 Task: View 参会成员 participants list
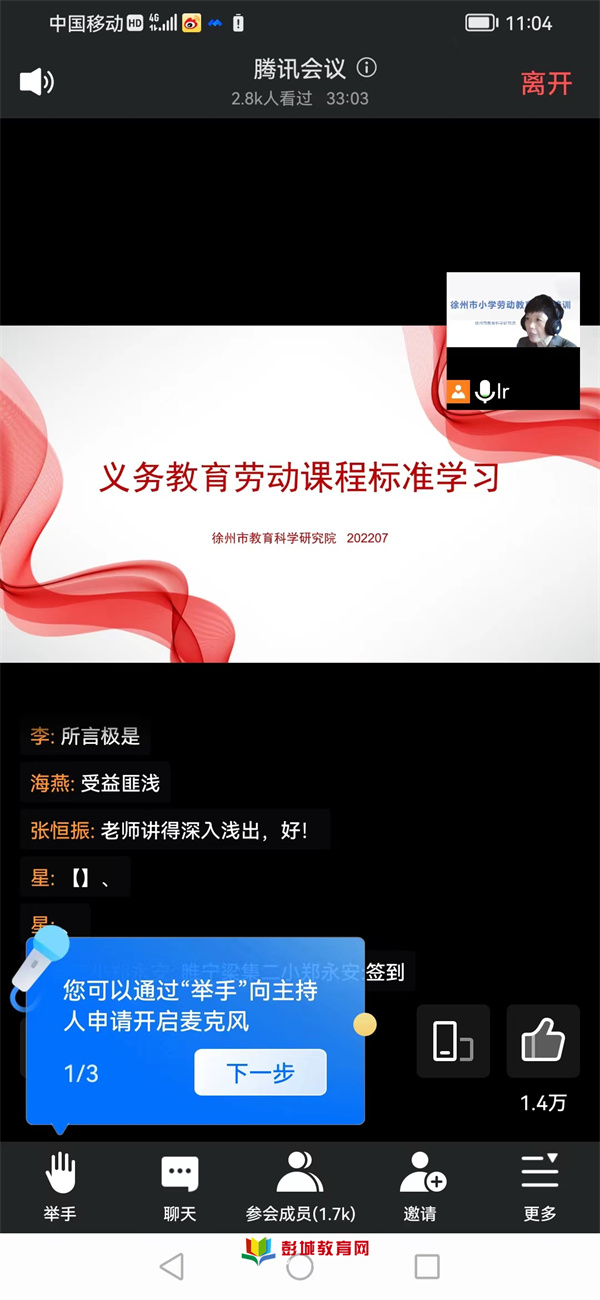tap(300, 1187)
